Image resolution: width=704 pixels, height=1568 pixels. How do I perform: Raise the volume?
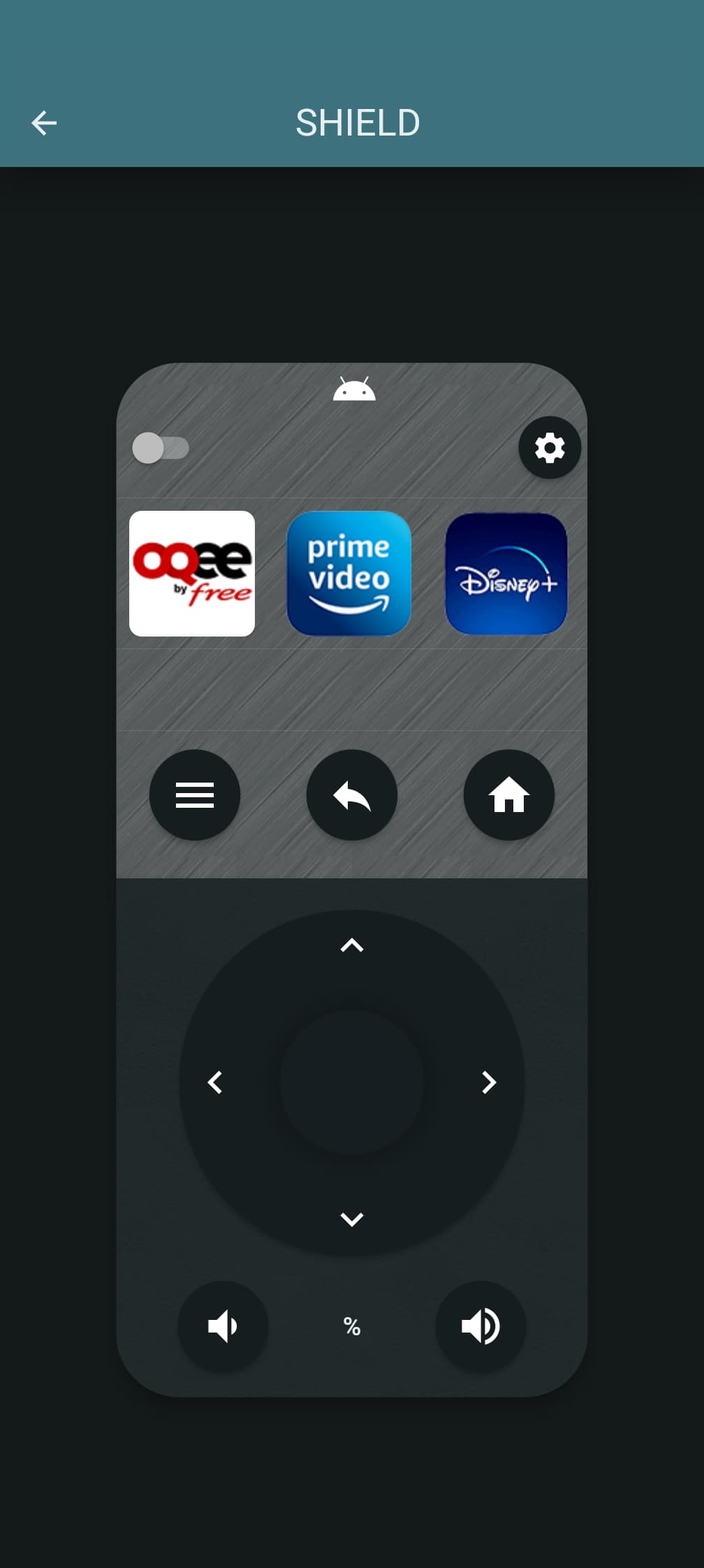click(x=481, y=1326)
